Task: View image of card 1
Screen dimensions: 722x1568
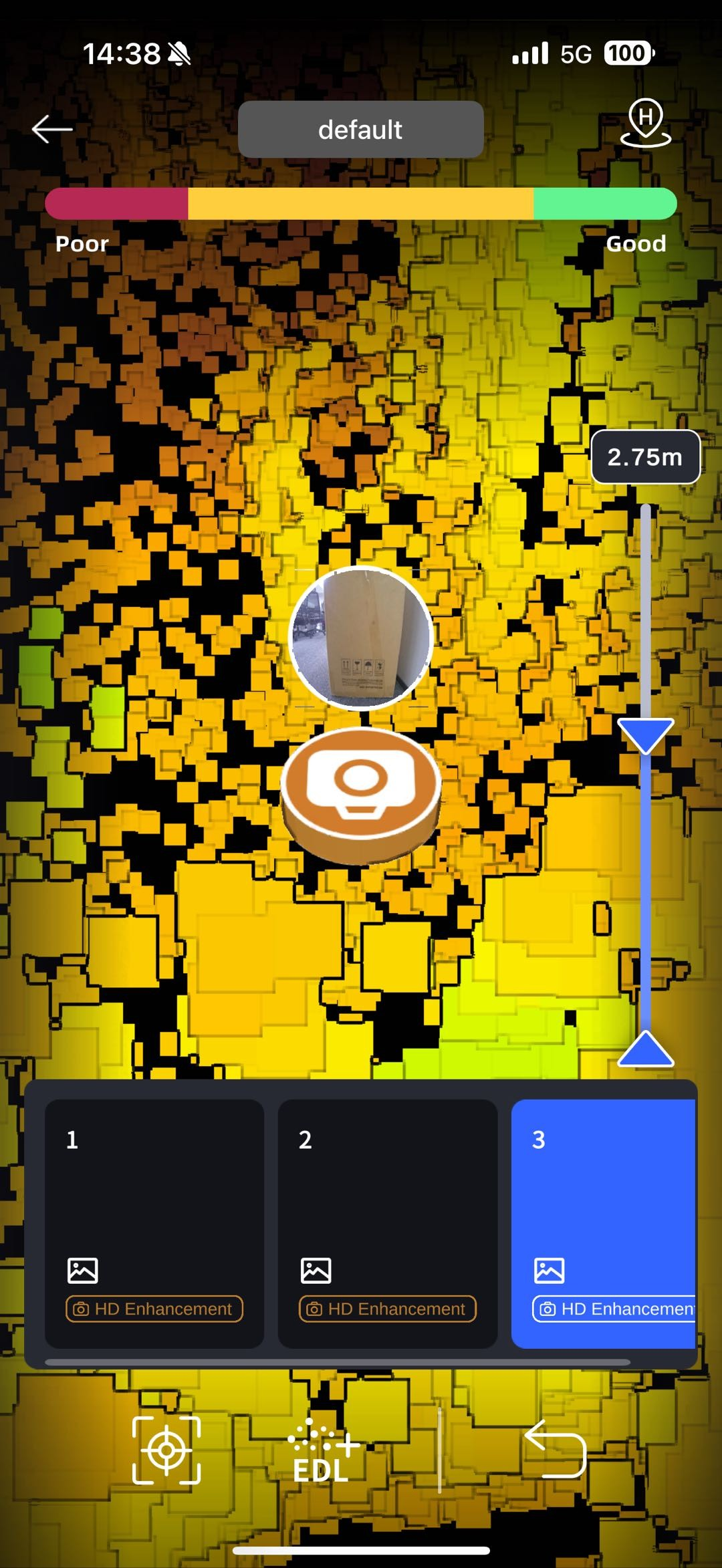Action: pyautogui.click(x=83, y=1271)
